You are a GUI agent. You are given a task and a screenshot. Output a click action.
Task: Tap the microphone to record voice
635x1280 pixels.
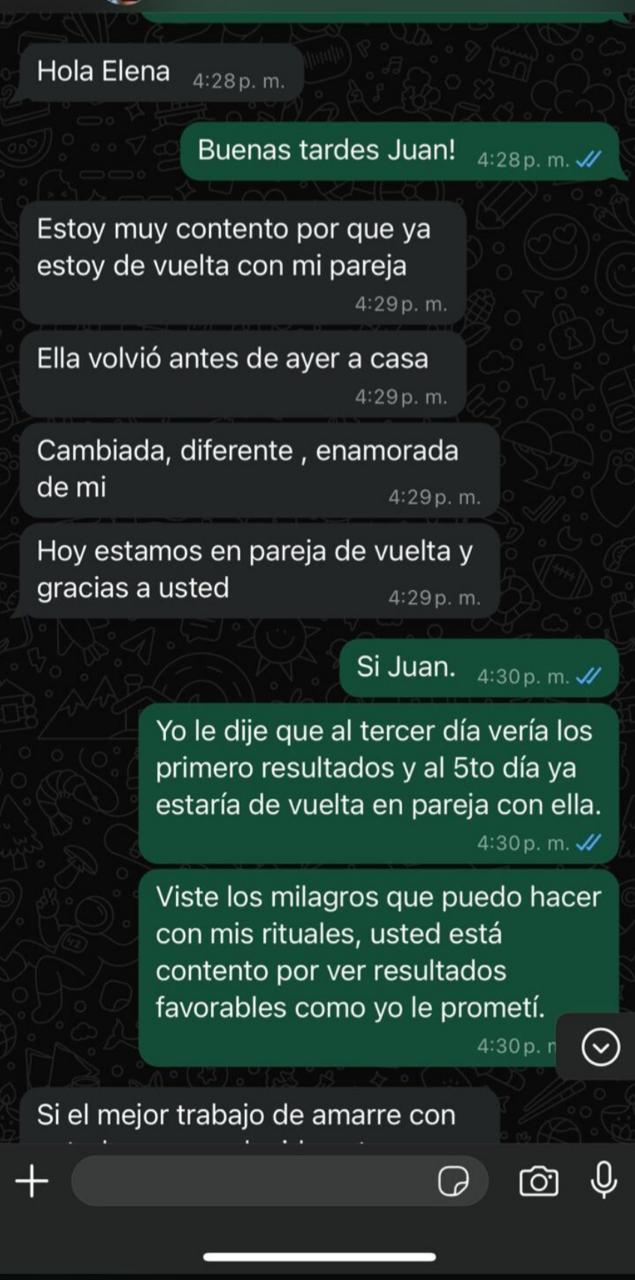click(603, 1181)
